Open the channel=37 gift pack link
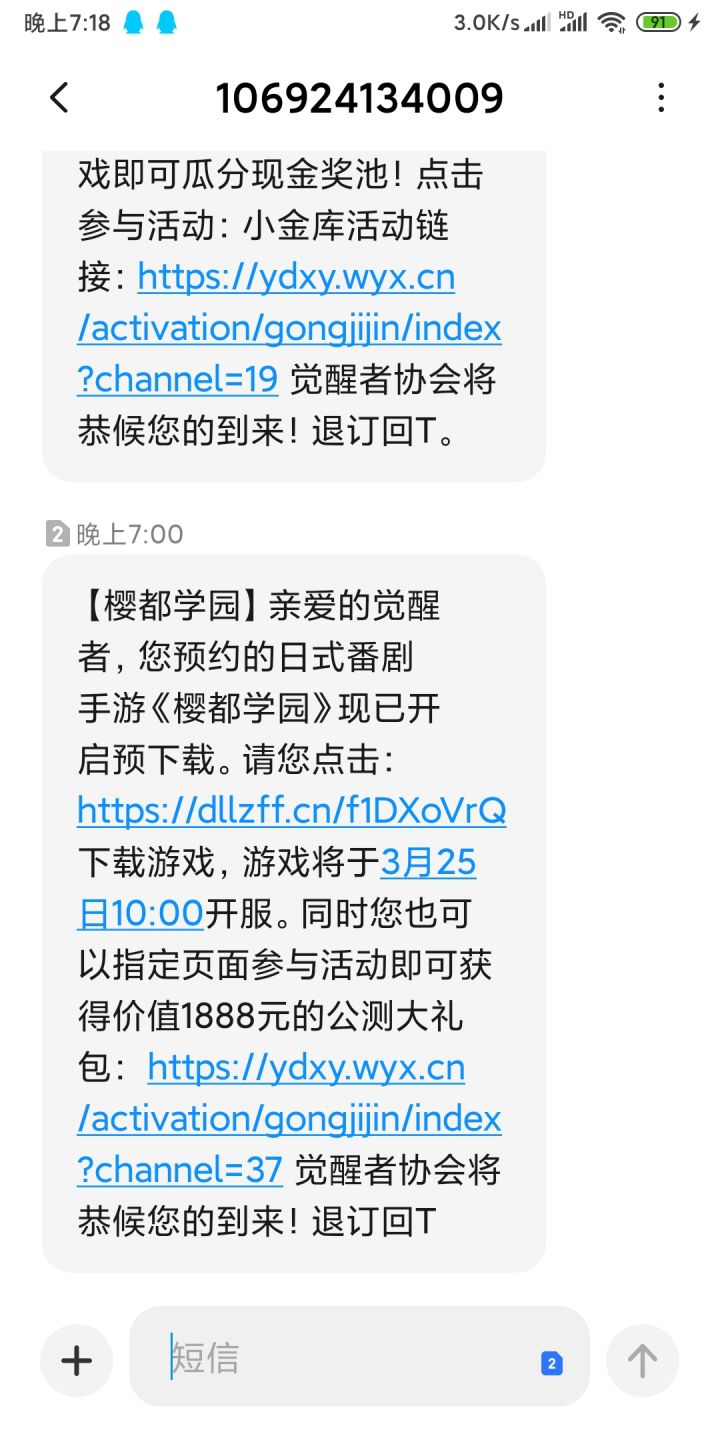 point(289,1118)
